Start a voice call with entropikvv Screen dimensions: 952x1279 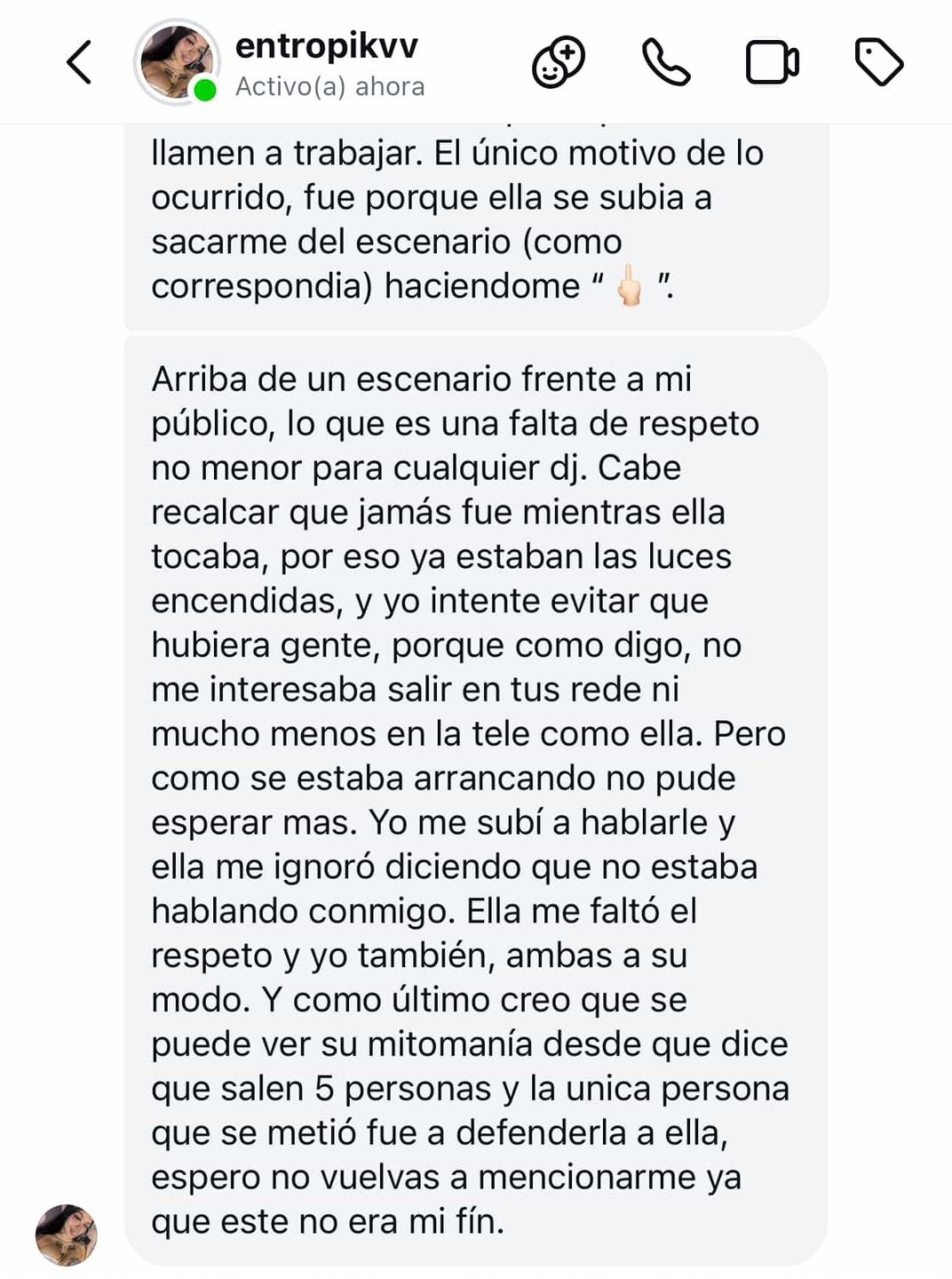[665, 63]
